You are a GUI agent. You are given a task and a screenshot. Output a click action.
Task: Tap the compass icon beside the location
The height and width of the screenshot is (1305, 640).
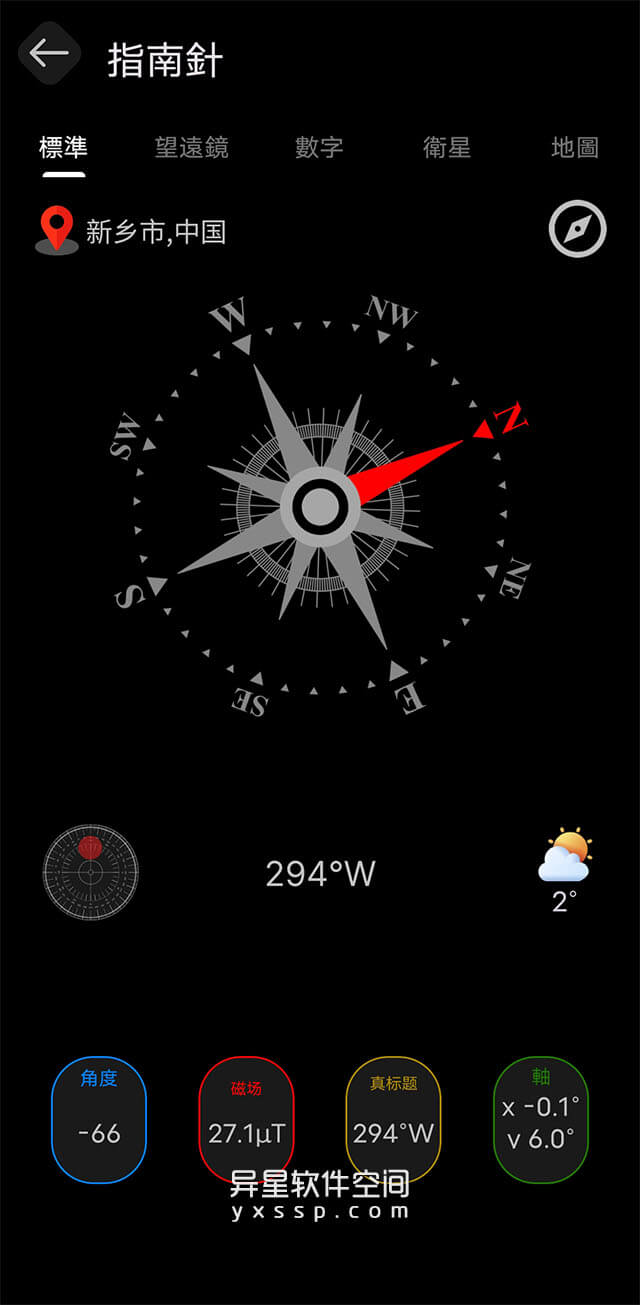coord(577,229)
